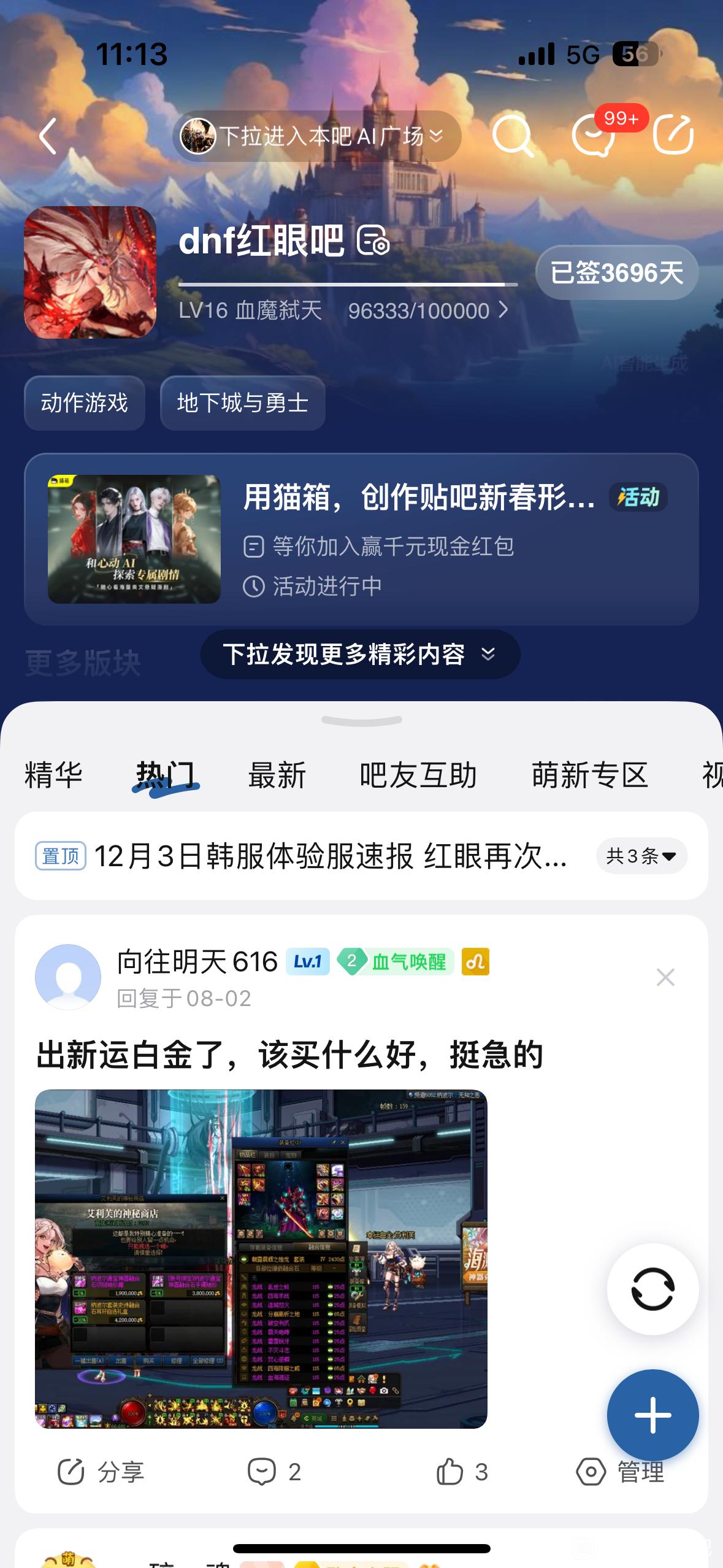Like the 出新运白金了 post

pos(462,1472)
